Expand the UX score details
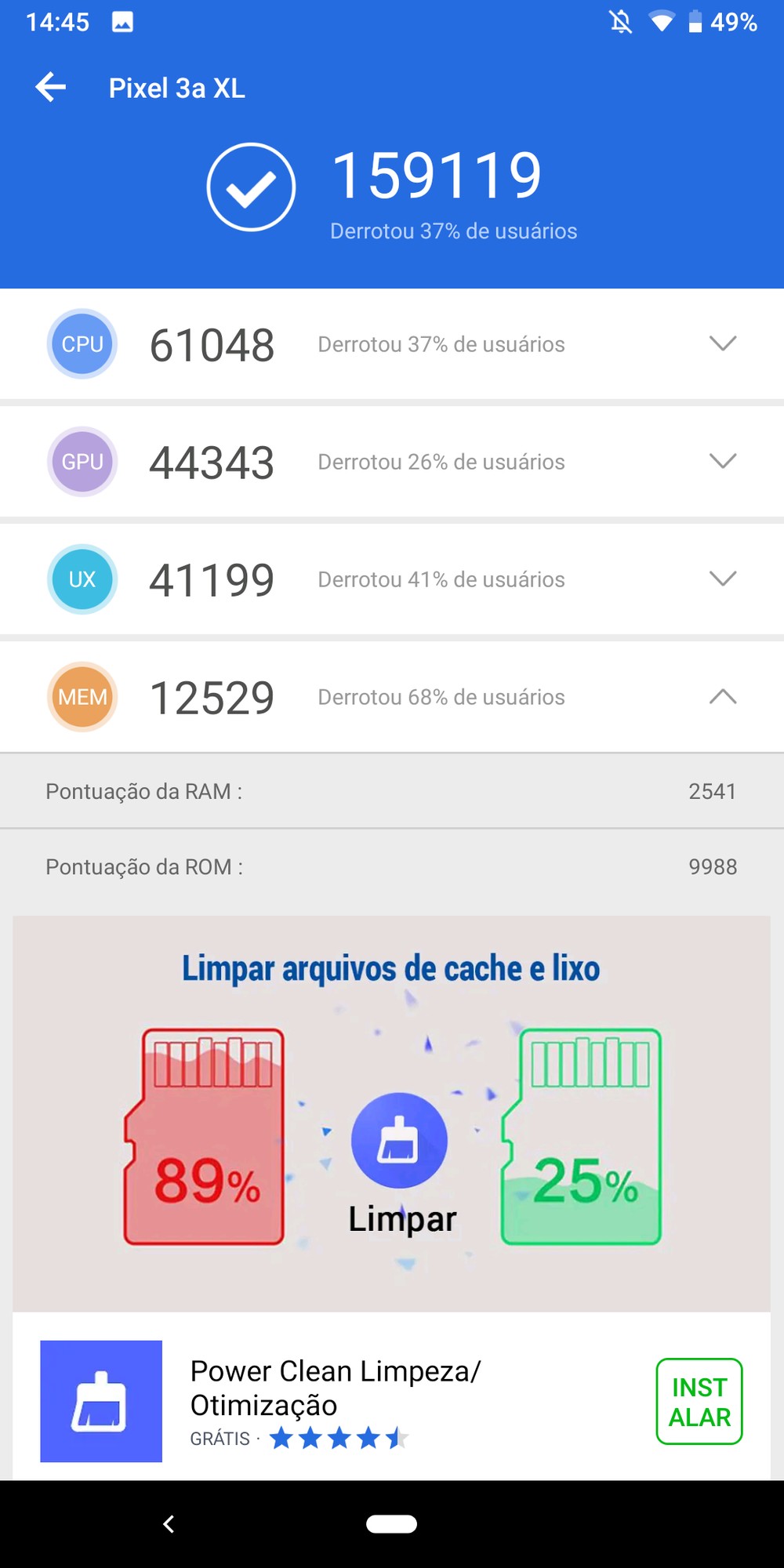This screenshot has width=784, height=1568. [722, 579]
